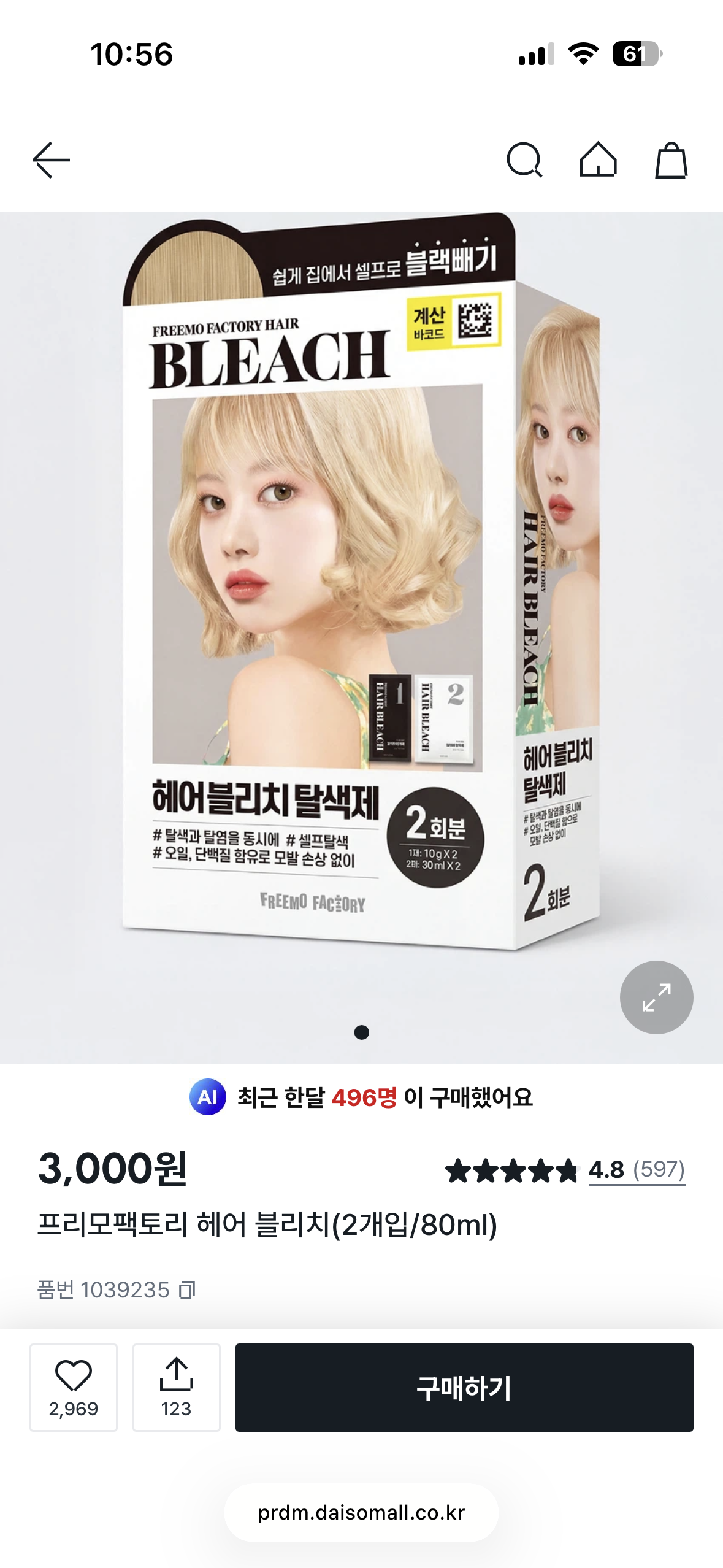Expand the product image to fullscreen
The height and width of the screenshot is (1568, 723).
[656, 997]
